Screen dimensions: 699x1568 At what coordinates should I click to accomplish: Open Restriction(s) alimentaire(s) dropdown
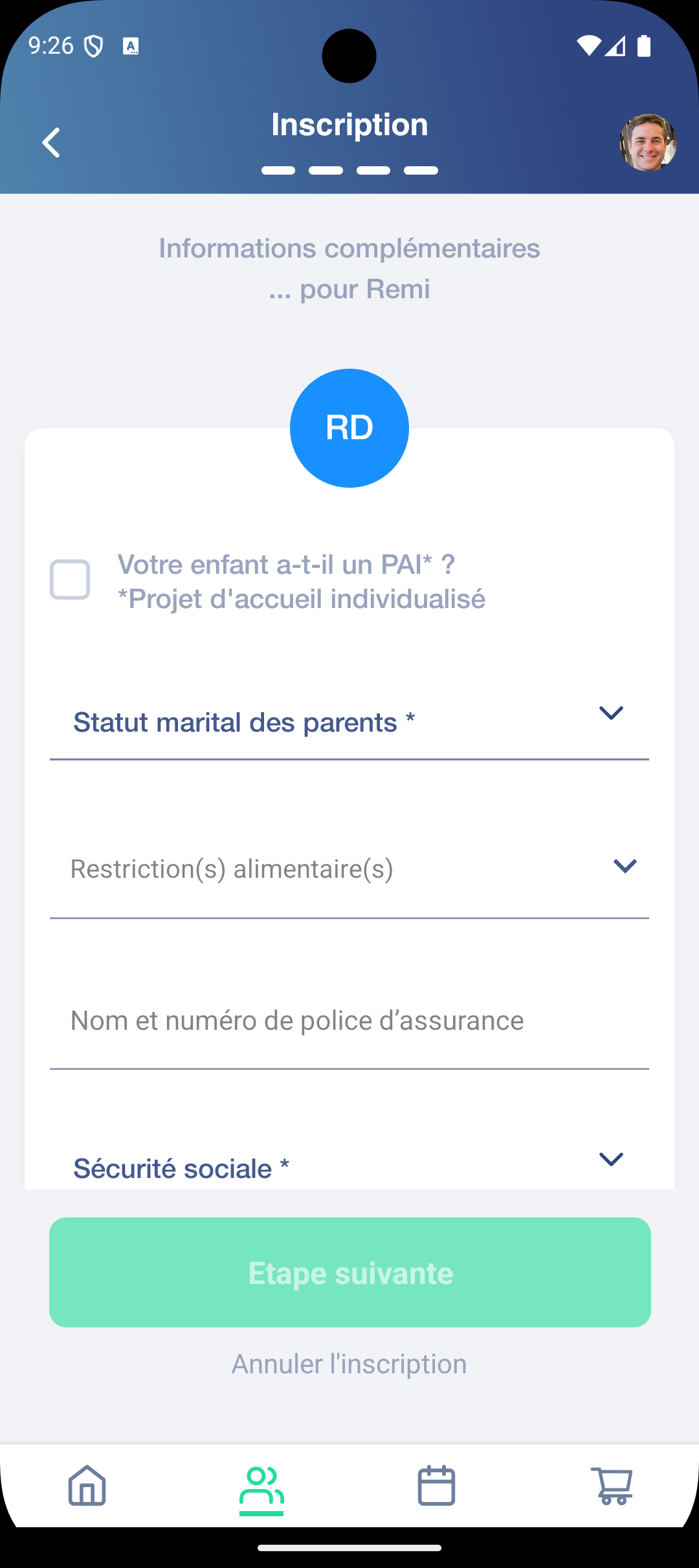tap(349, 869)
